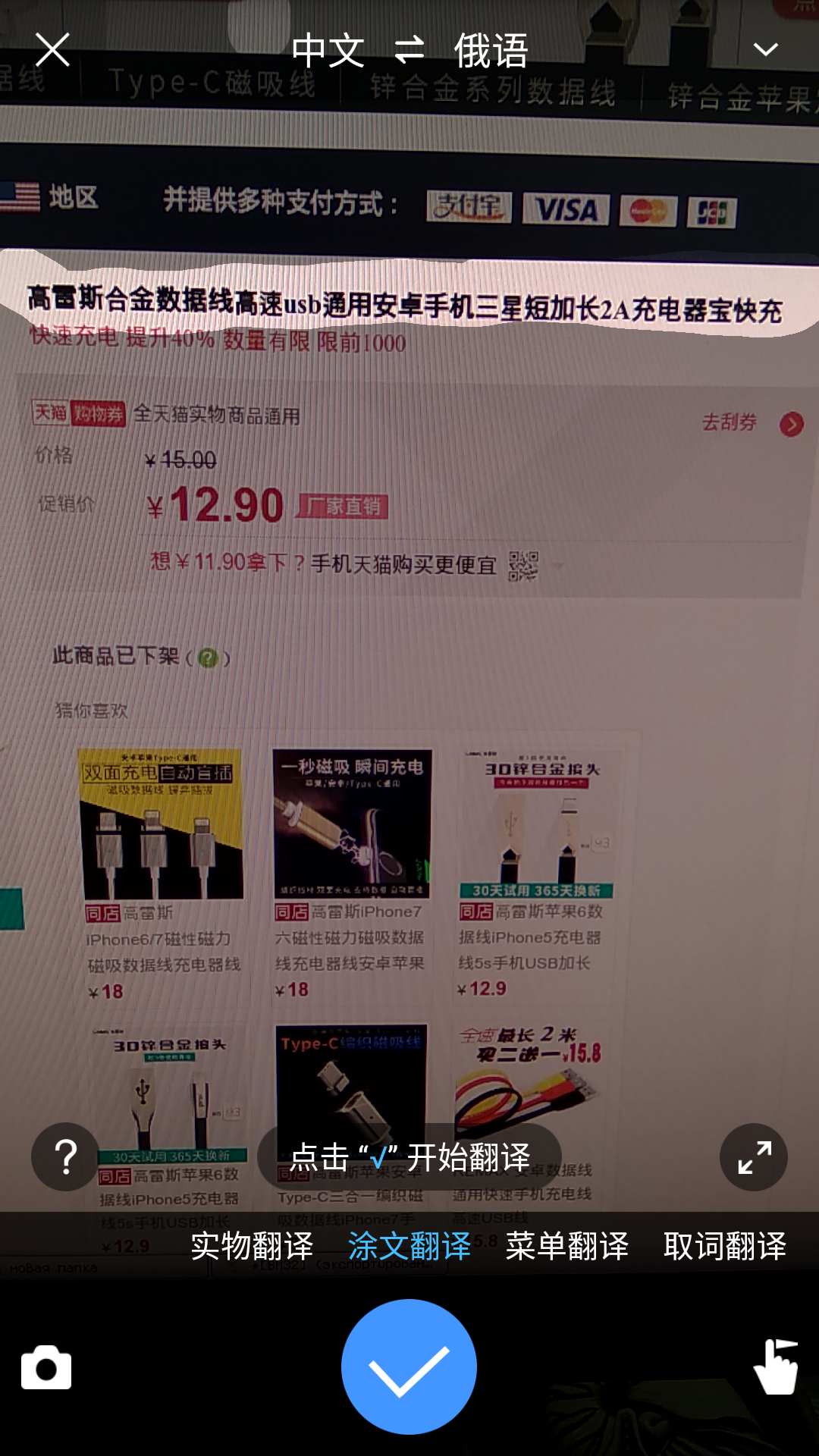Switch to 涂文翻译 mode
819x1456 pixels.
click(x=409, y=1246)
